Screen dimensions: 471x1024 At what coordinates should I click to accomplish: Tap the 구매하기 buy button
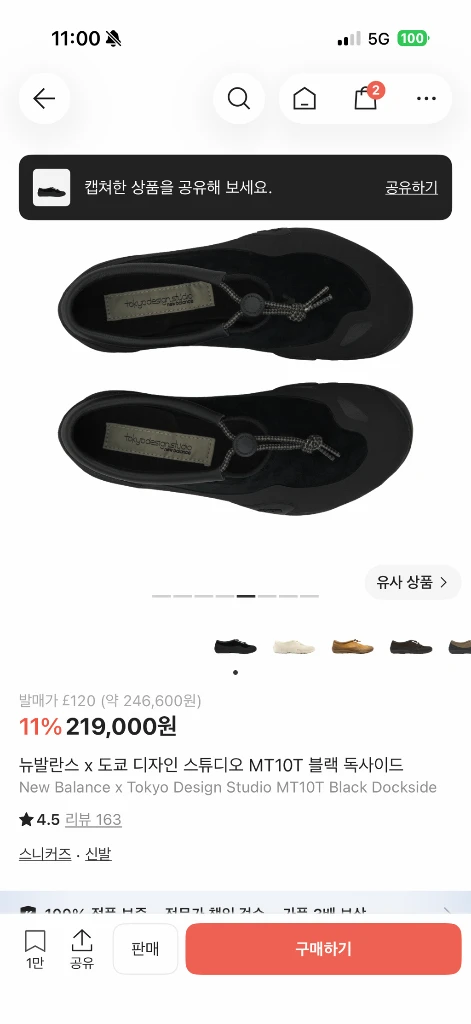point(323,949)
